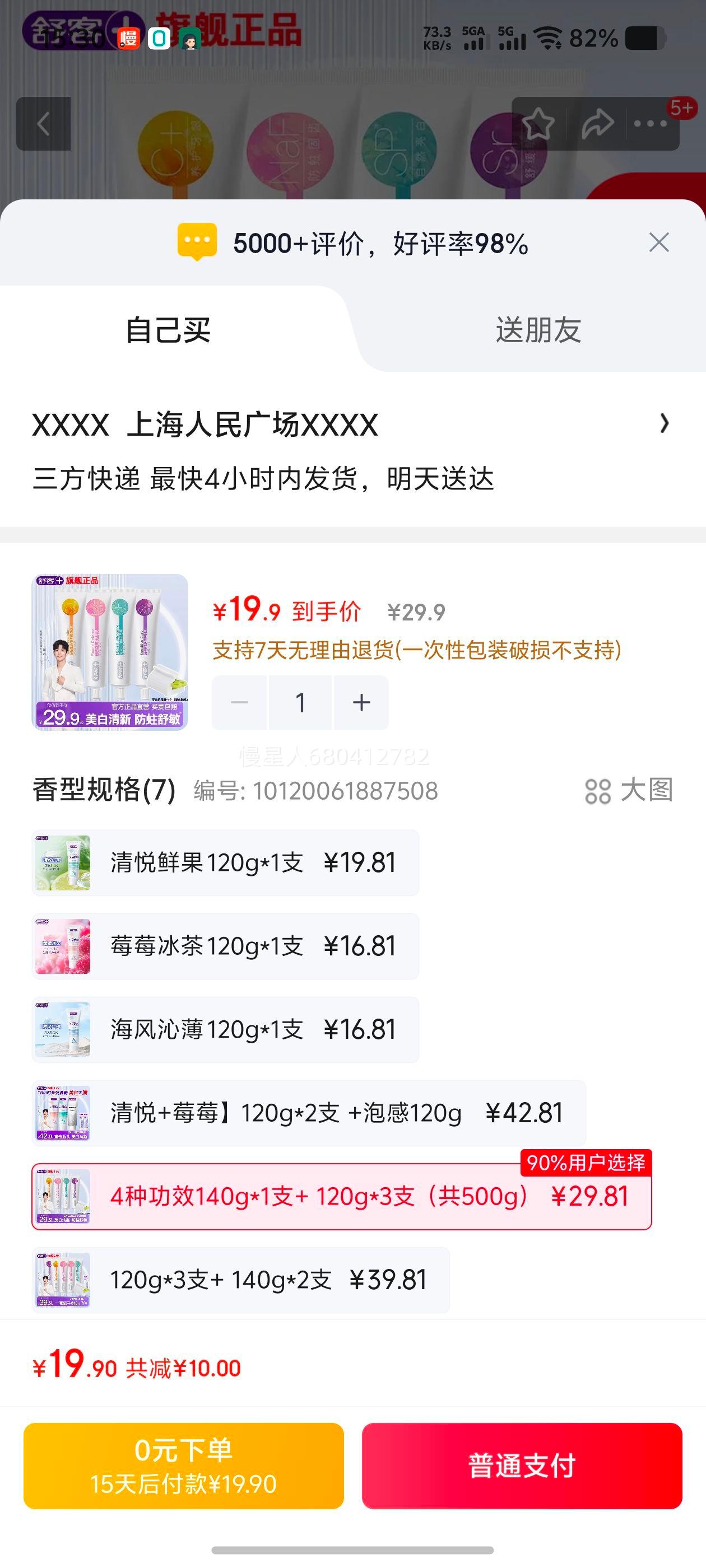This screenshot has height=1568, width=706.
Task: Tap the share arrow icon
Action: tap(597, 123)
